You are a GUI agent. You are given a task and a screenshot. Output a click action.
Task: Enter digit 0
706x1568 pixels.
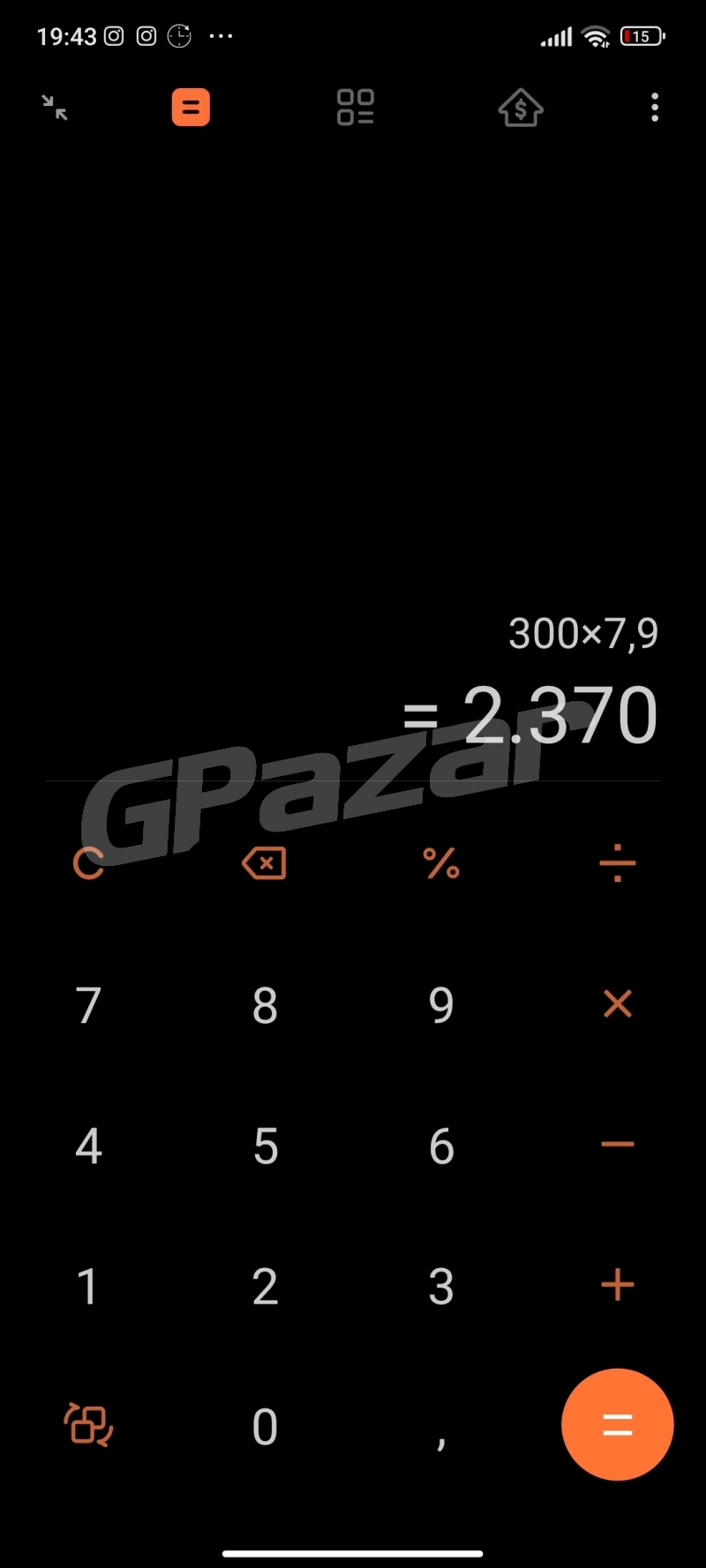(x=265, y=1426)
